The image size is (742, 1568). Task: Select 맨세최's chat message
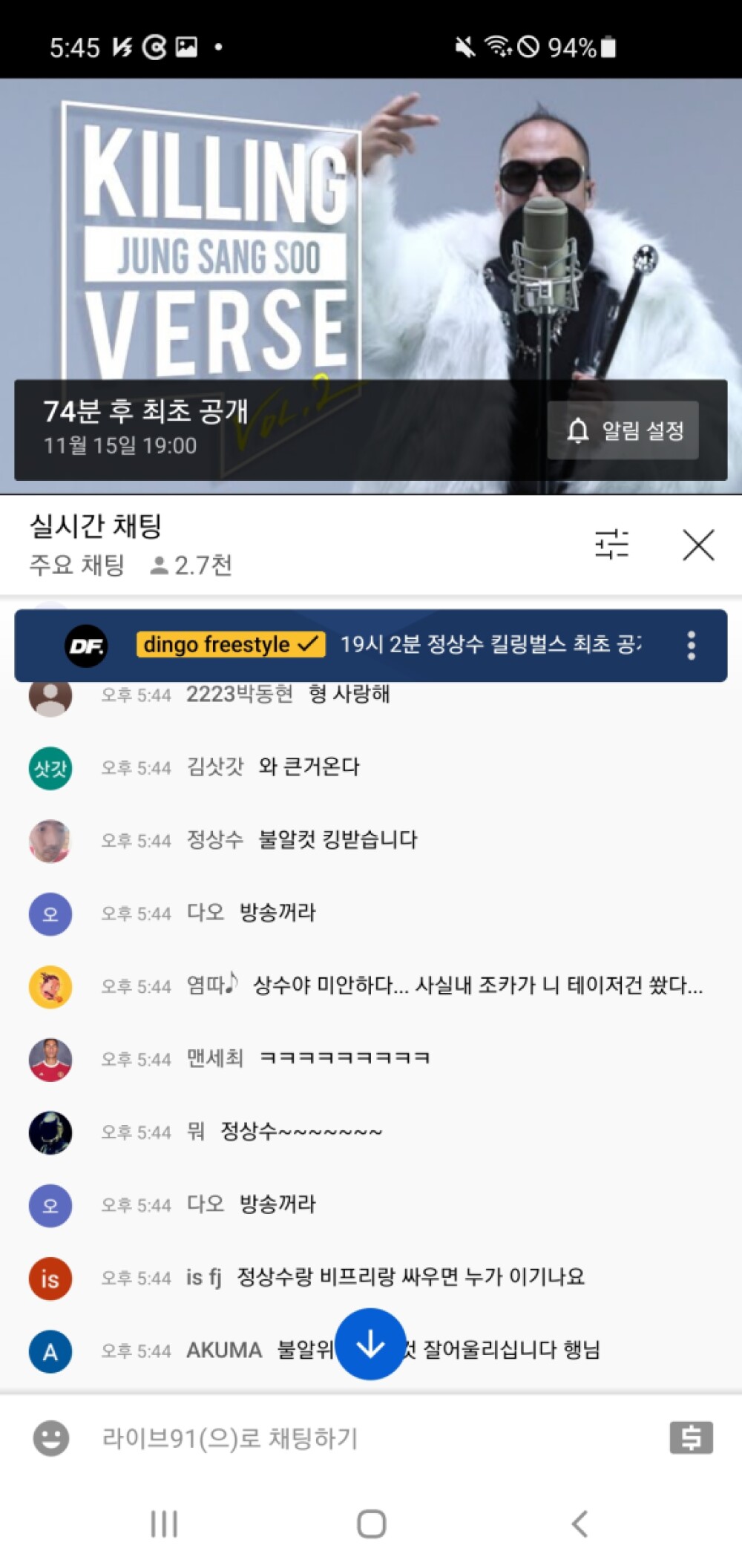344,1058
